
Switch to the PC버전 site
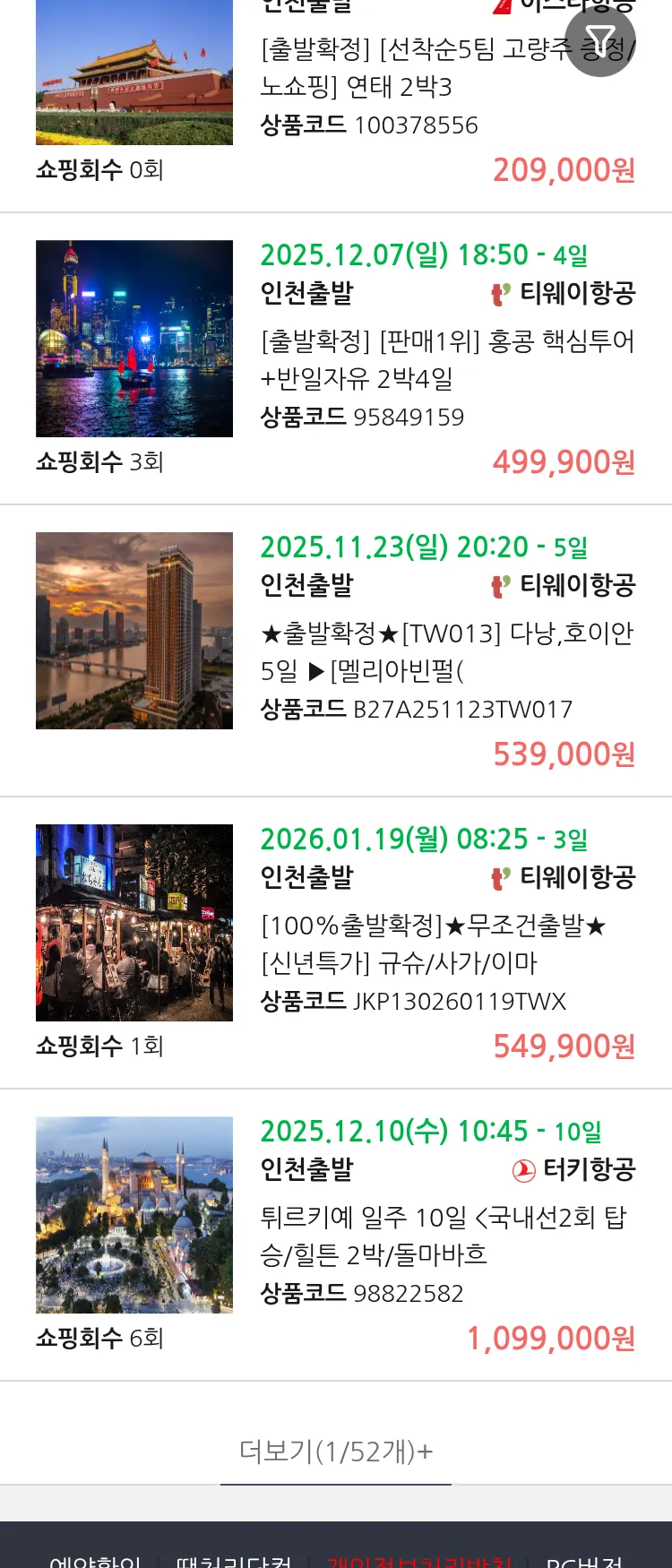[584, 1560]
